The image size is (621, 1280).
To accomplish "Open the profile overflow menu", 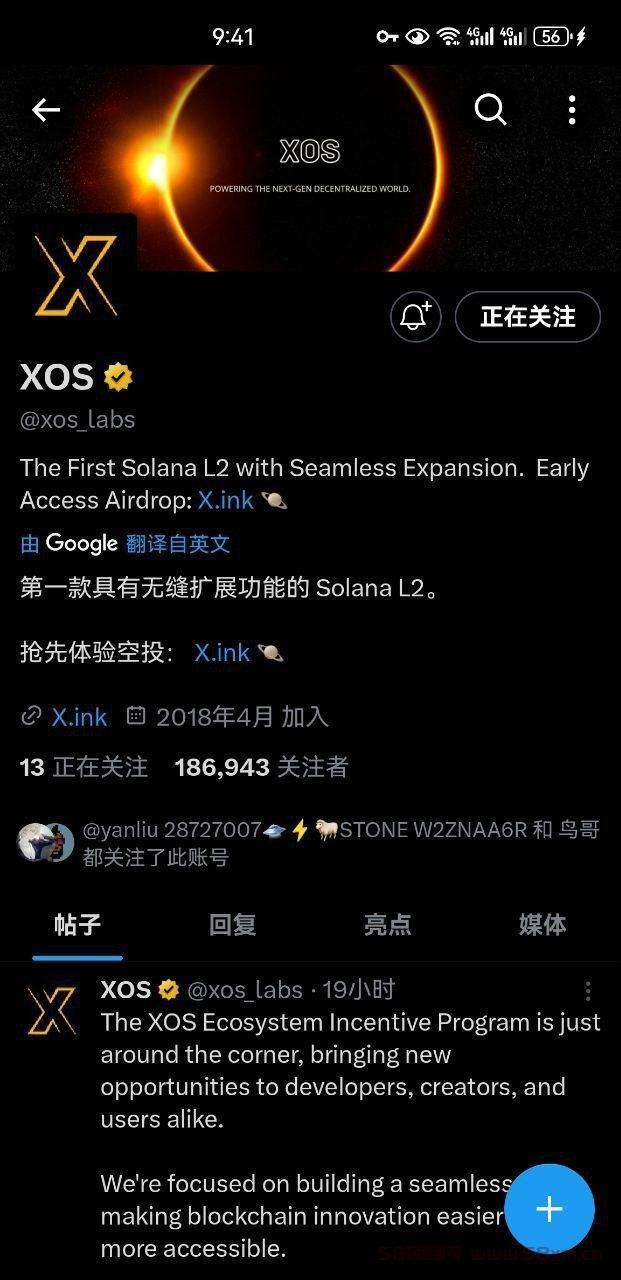I will coord(572,110).
